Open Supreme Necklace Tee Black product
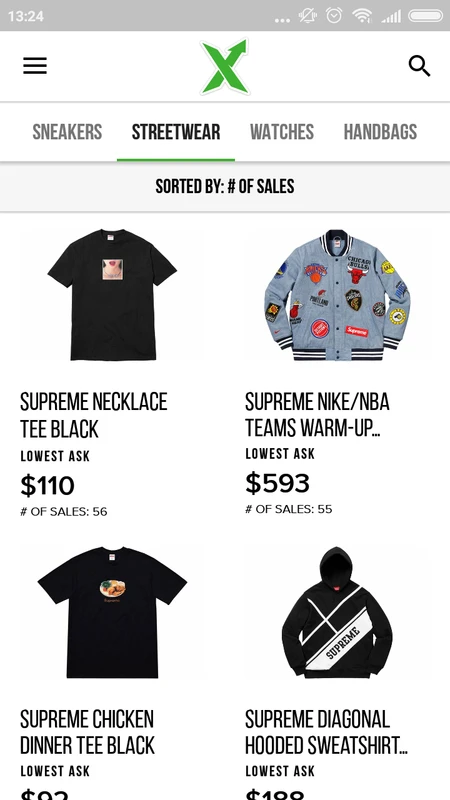This screenshot has height=800, width=450. coord(112,372)
